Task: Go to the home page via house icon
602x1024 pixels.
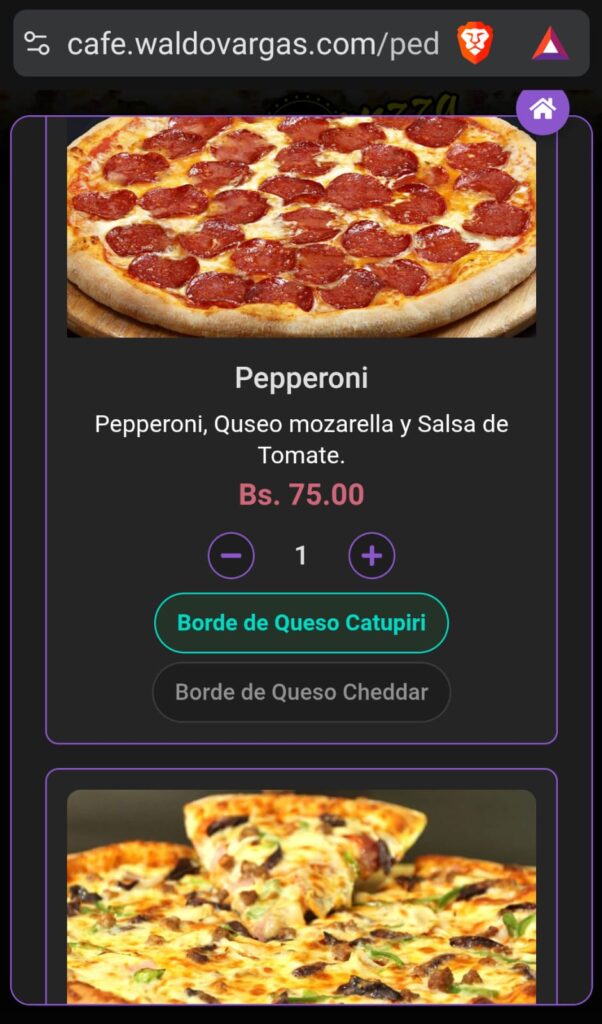Action: click(x=543, y=109)
